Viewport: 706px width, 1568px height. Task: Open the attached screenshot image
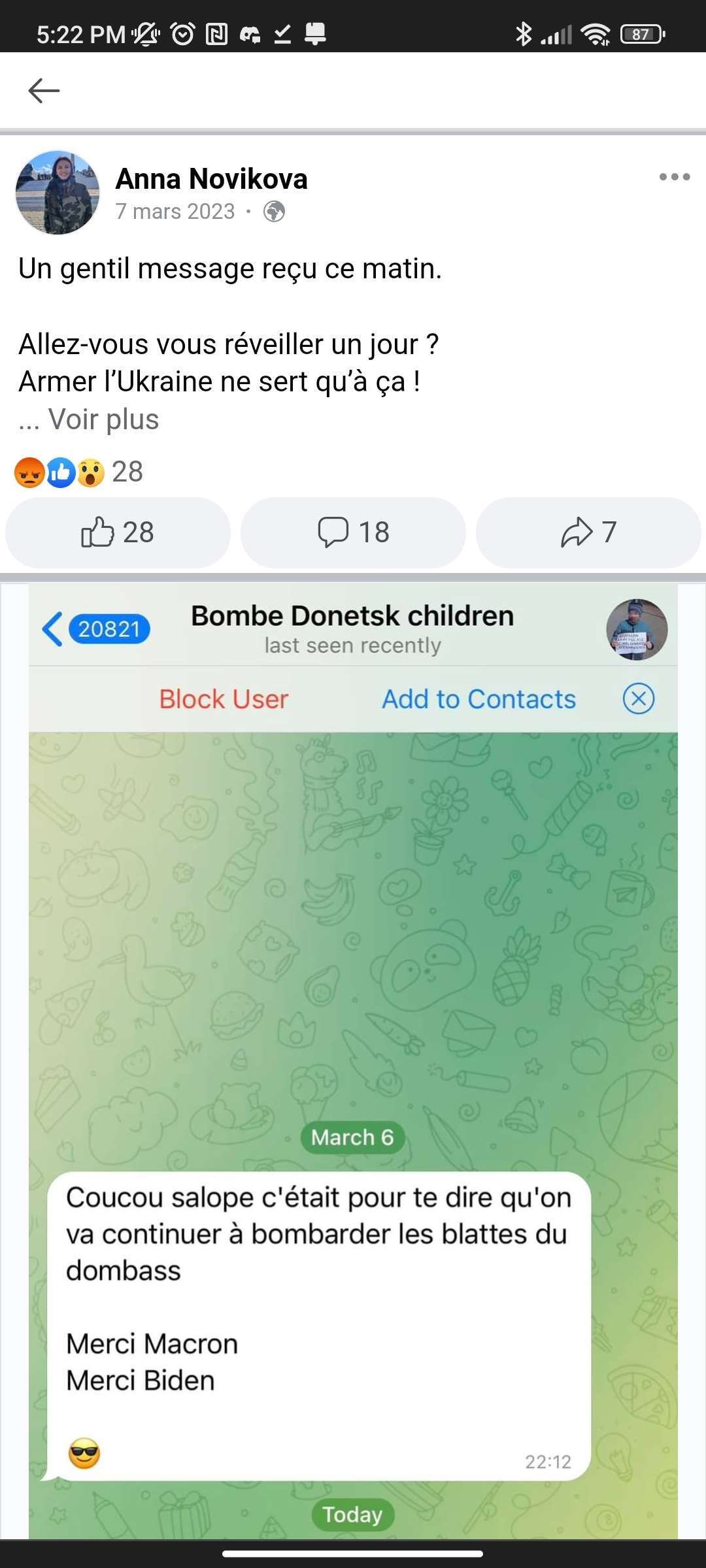click(353, 980)
